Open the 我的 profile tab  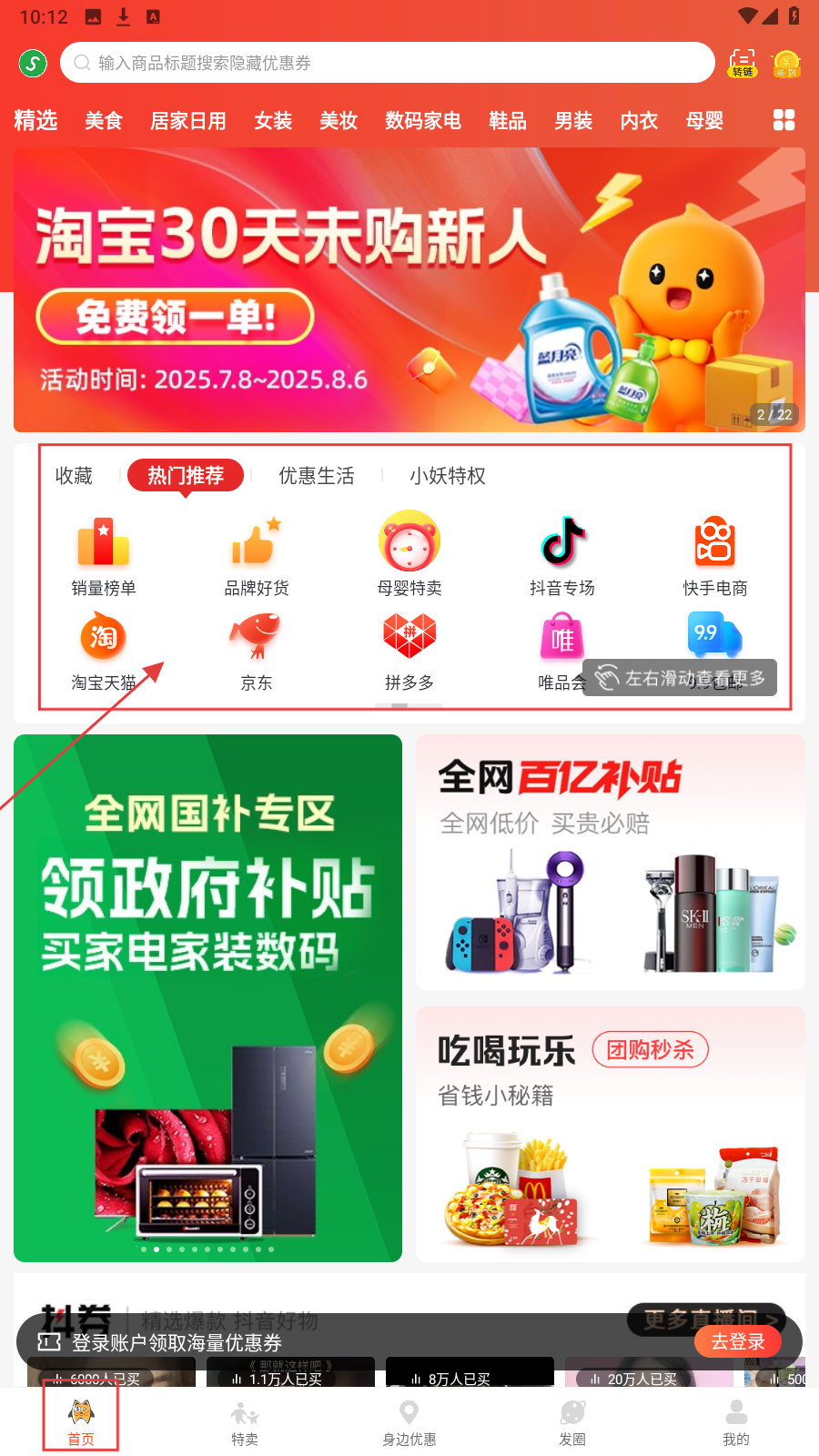tap(736, 1422)
